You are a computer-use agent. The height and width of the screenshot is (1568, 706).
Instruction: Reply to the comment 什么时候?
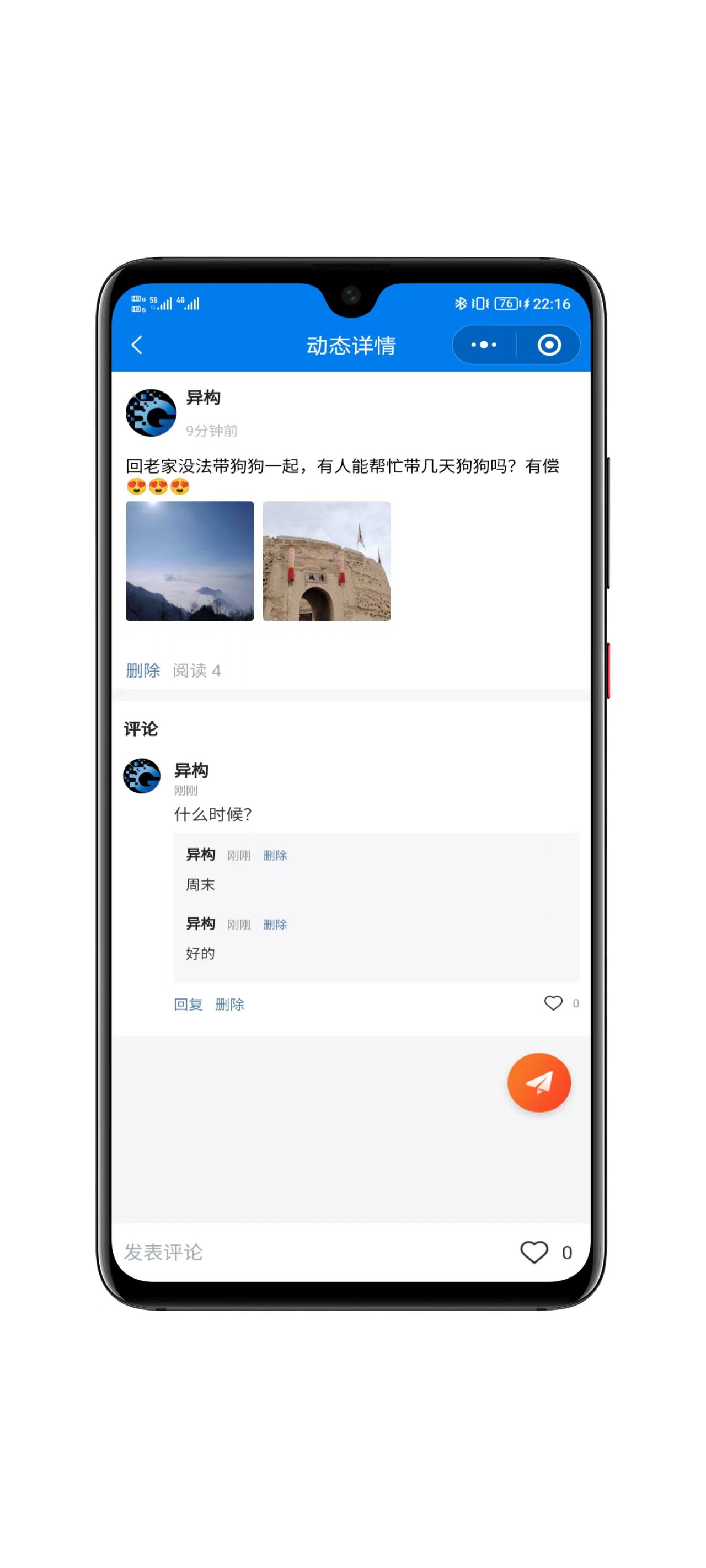[188, 1004]
